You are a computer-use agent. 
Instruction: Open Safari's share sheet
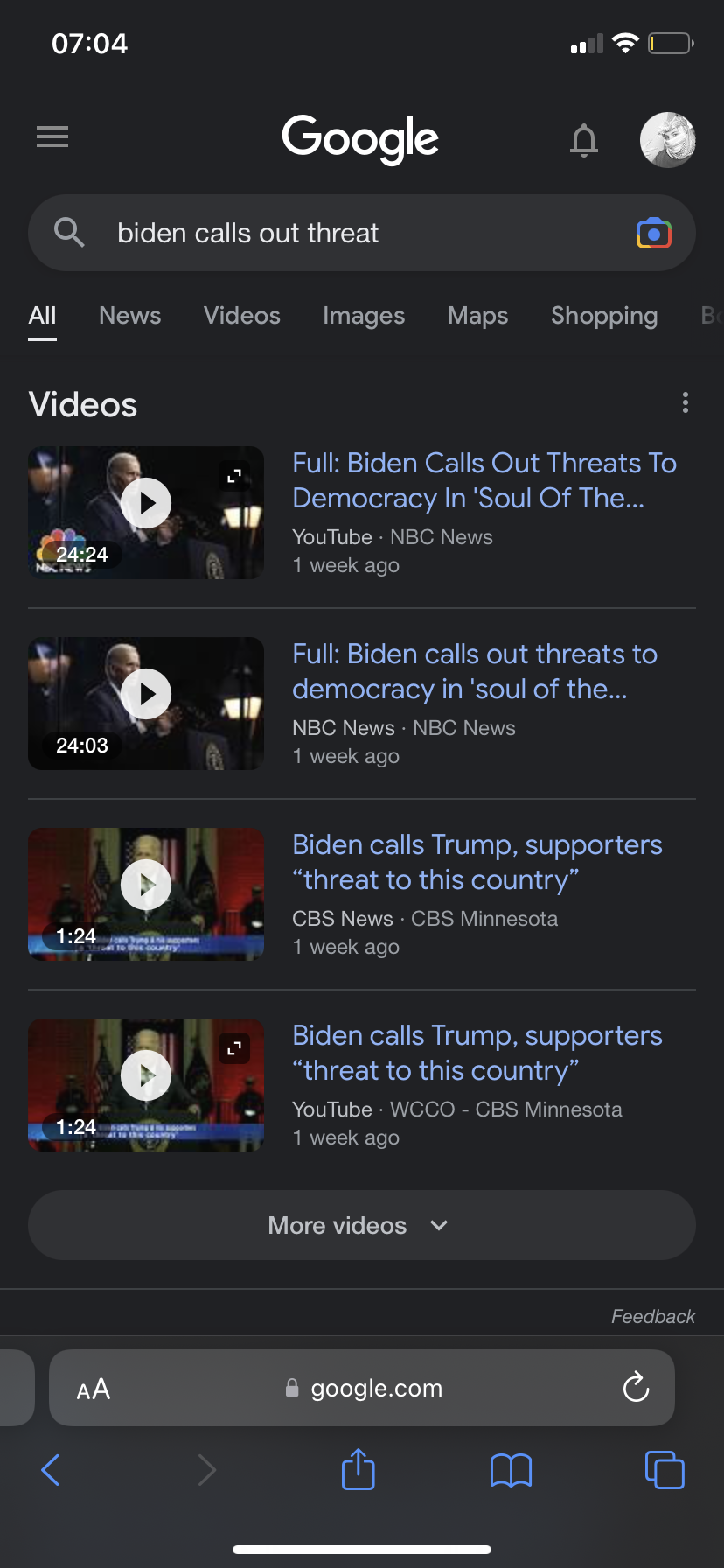coord(359,1470)
